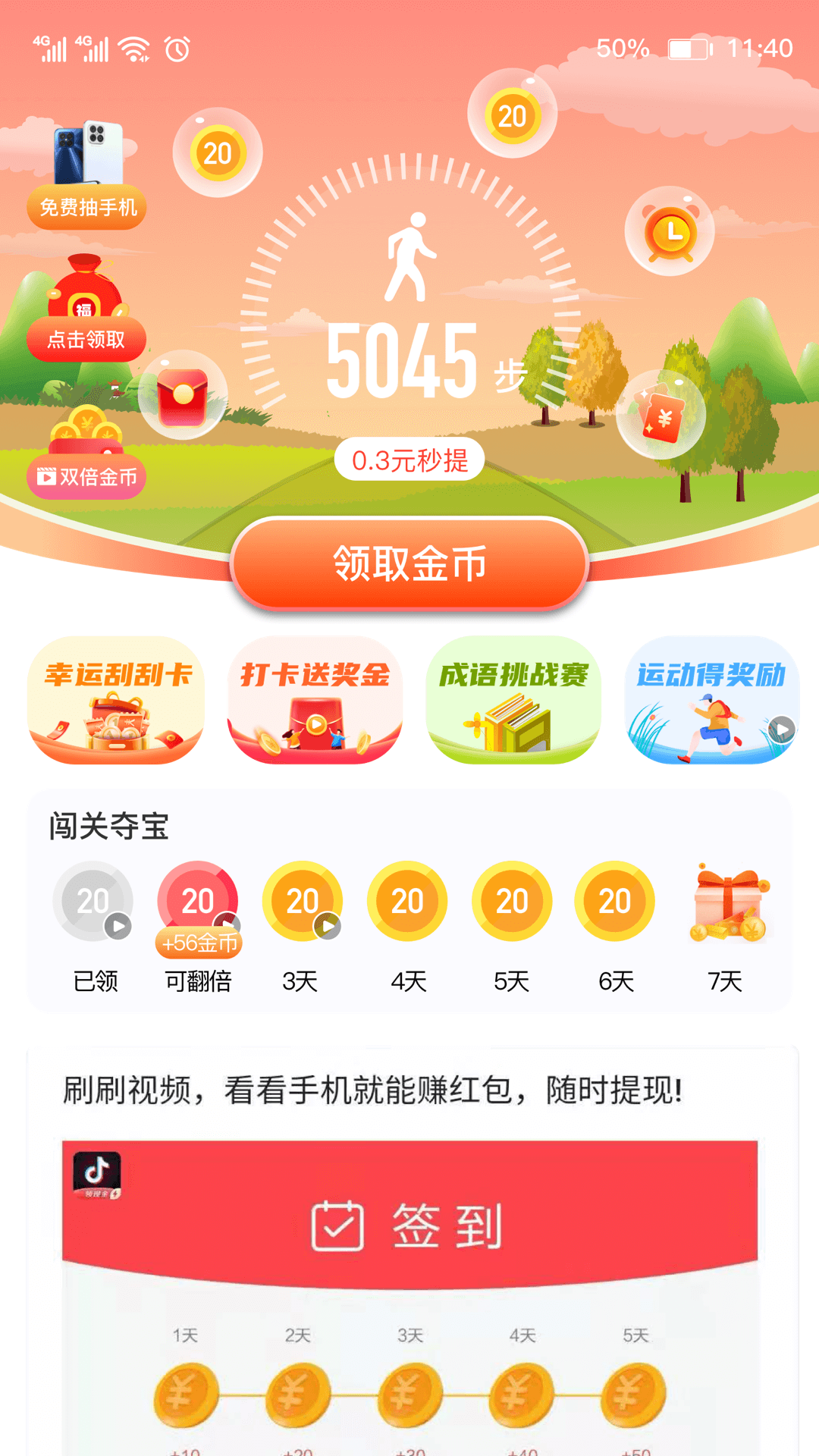The image size is (819, 1456).
Task: Open 打卡送奖金 check-in bonus
Action: coord(315,701)
